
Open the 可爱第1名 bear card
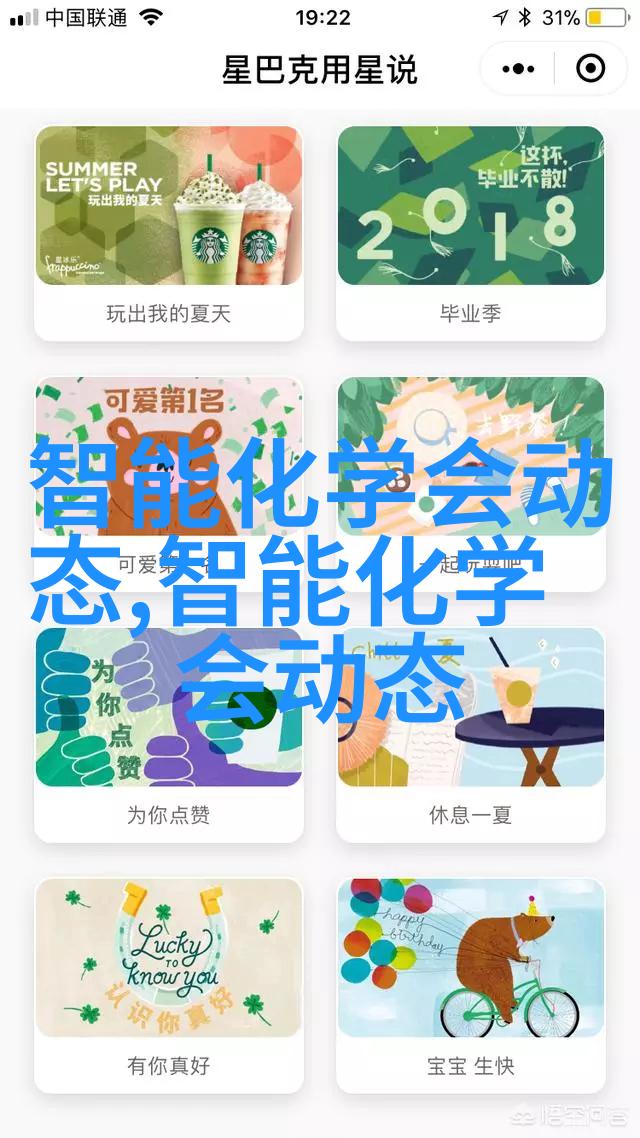169,483
